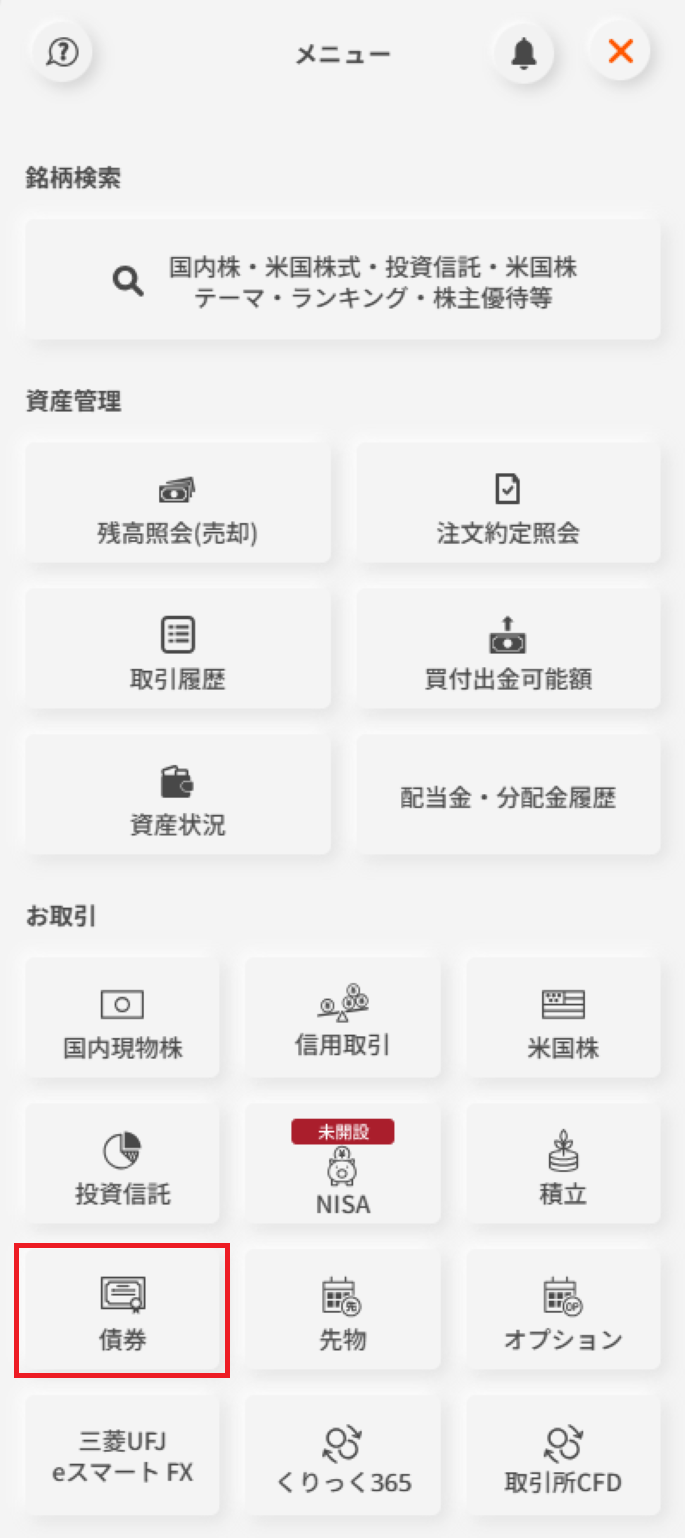The image size is (685, 1538).
Task: Open 注文約定照会 order status
Action: 508,505
